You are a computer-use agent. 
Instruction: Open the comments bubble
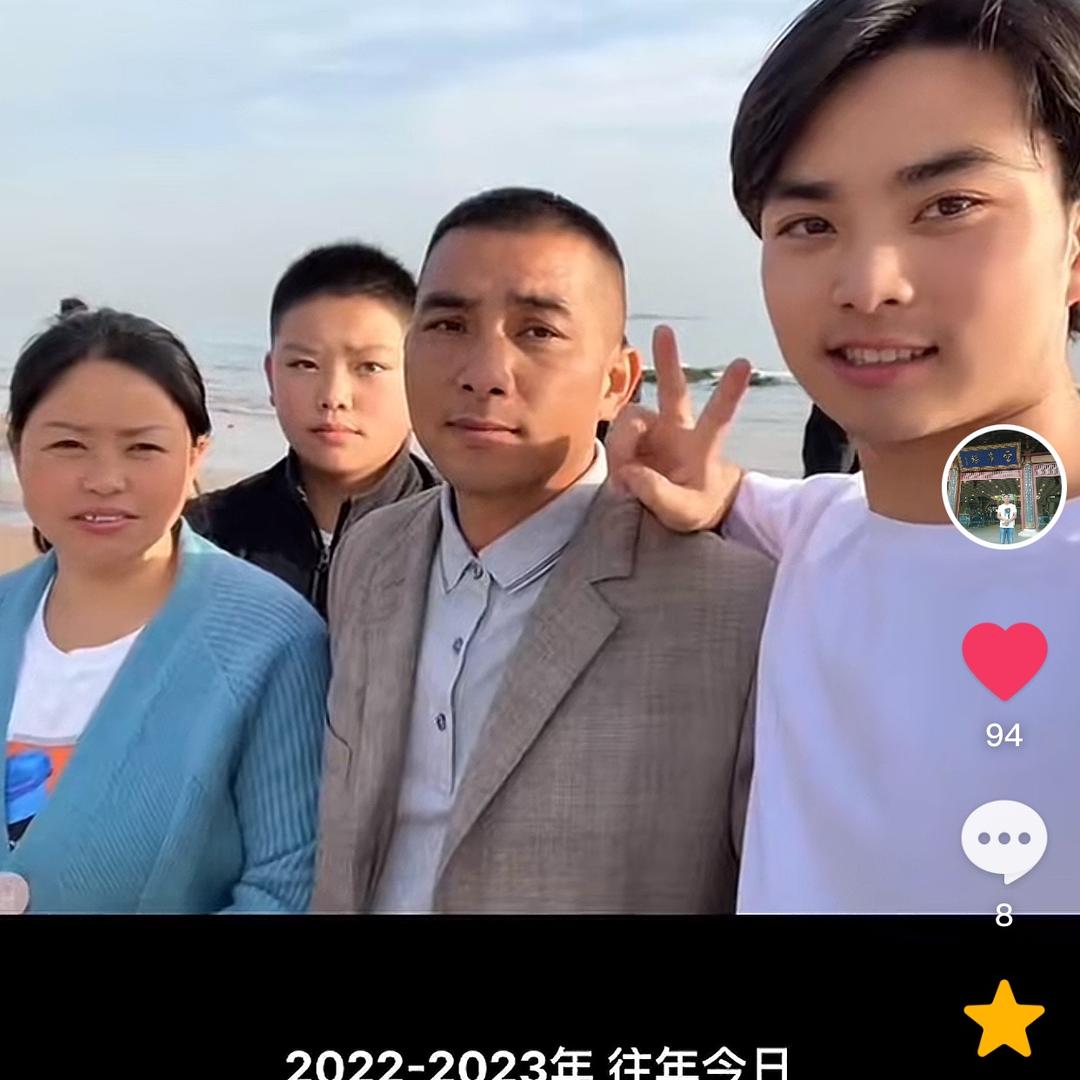1004,842
